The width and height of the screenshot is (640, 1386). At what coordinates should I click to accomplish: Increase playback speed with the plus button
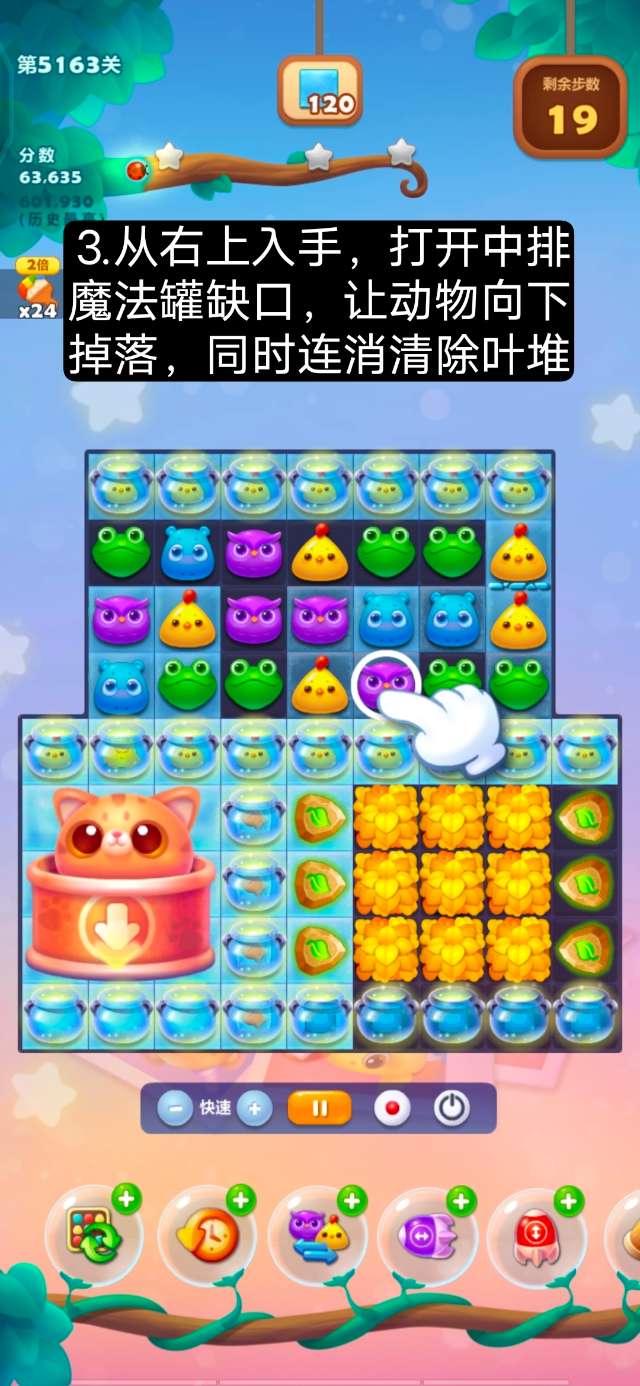(254, 1108)
